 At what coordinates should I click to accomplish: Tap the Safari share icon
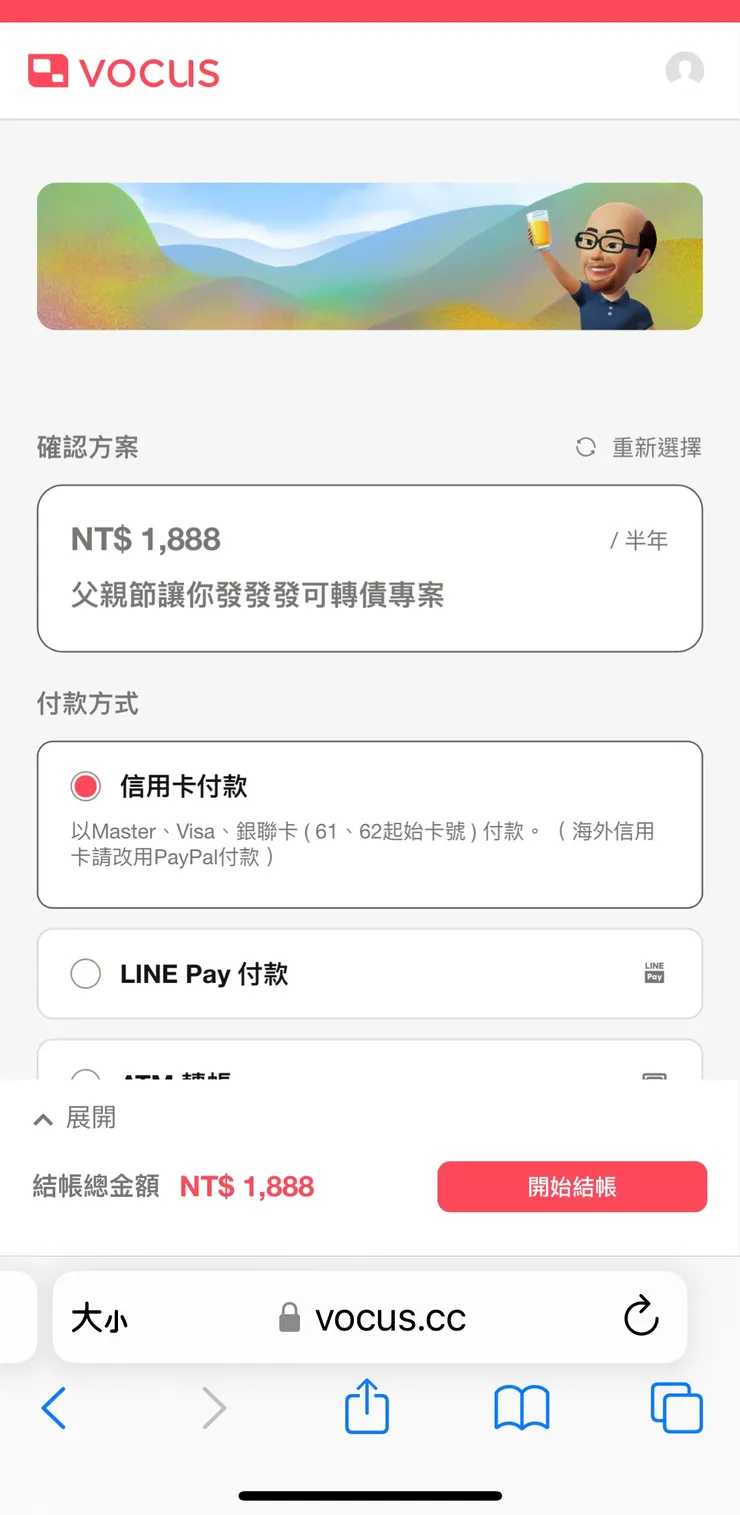(367, 1407)
